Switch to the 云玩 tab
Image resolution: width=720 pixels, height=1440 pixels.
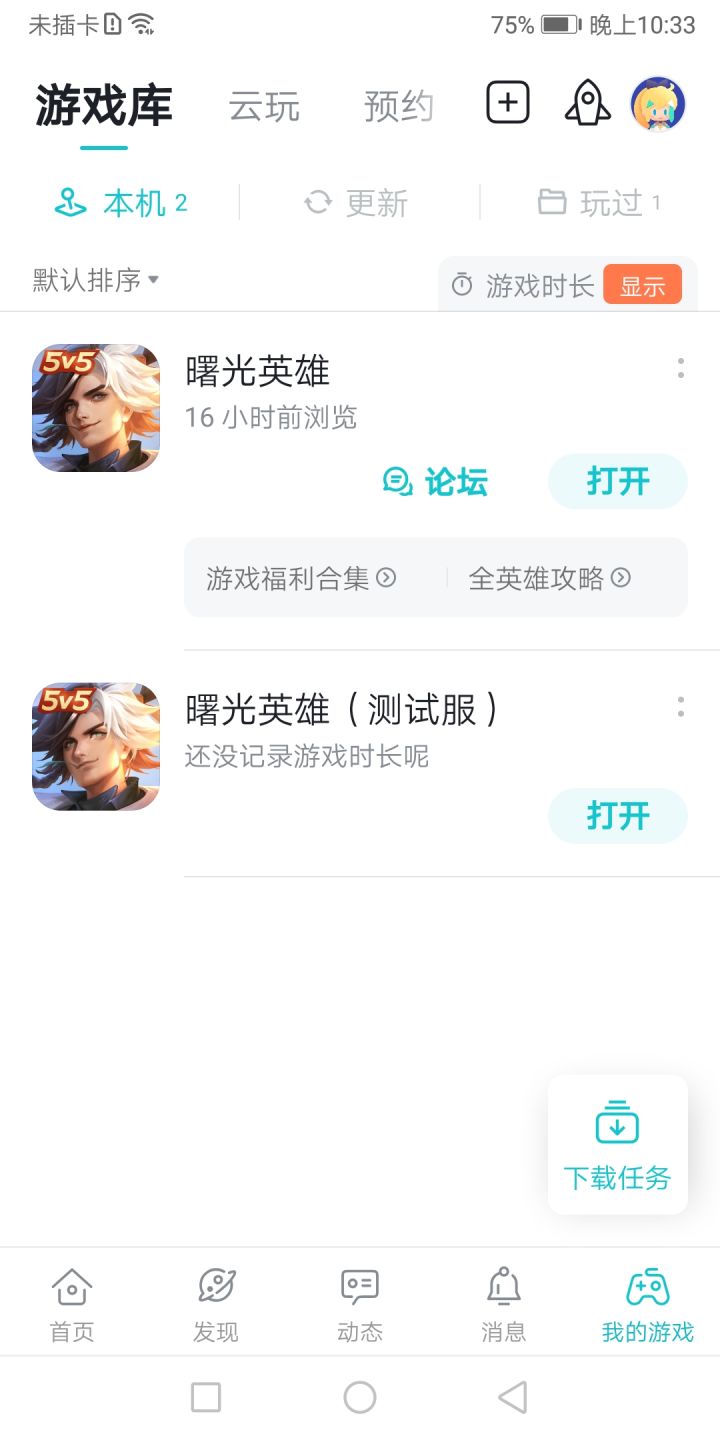264,106
